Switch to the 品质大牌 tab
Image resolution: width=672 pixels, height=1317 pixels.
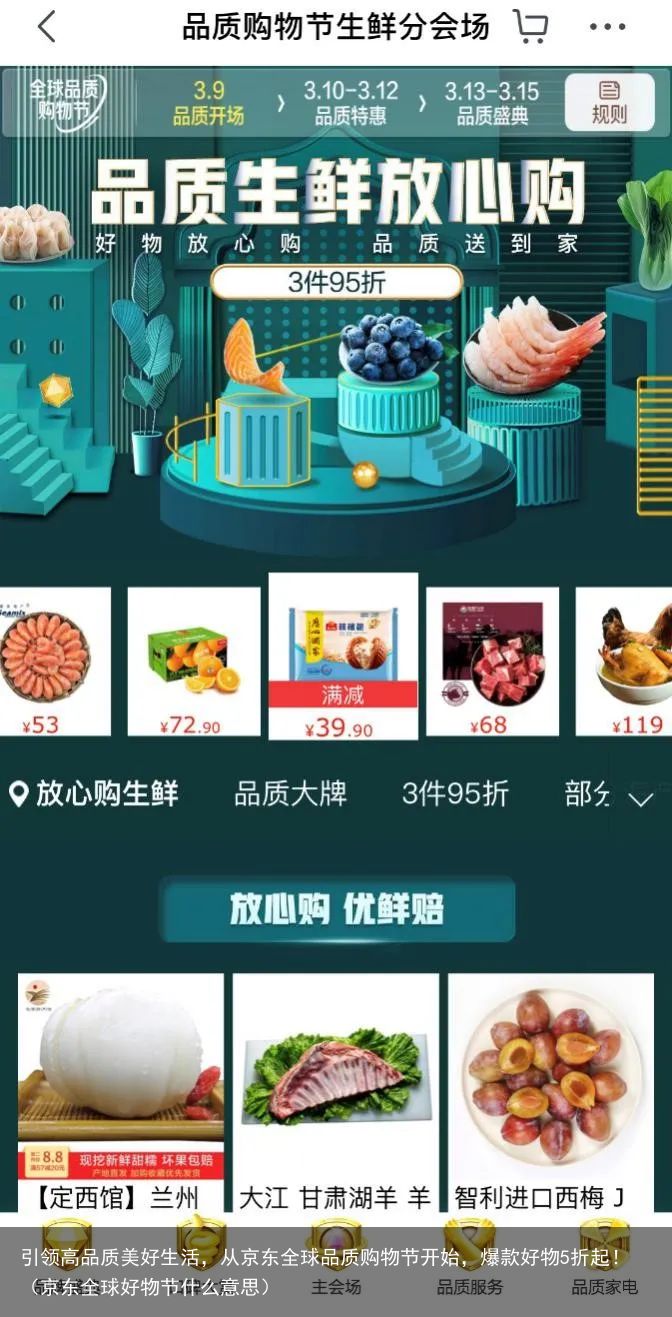pyautogui.click(x=290, y=794)
